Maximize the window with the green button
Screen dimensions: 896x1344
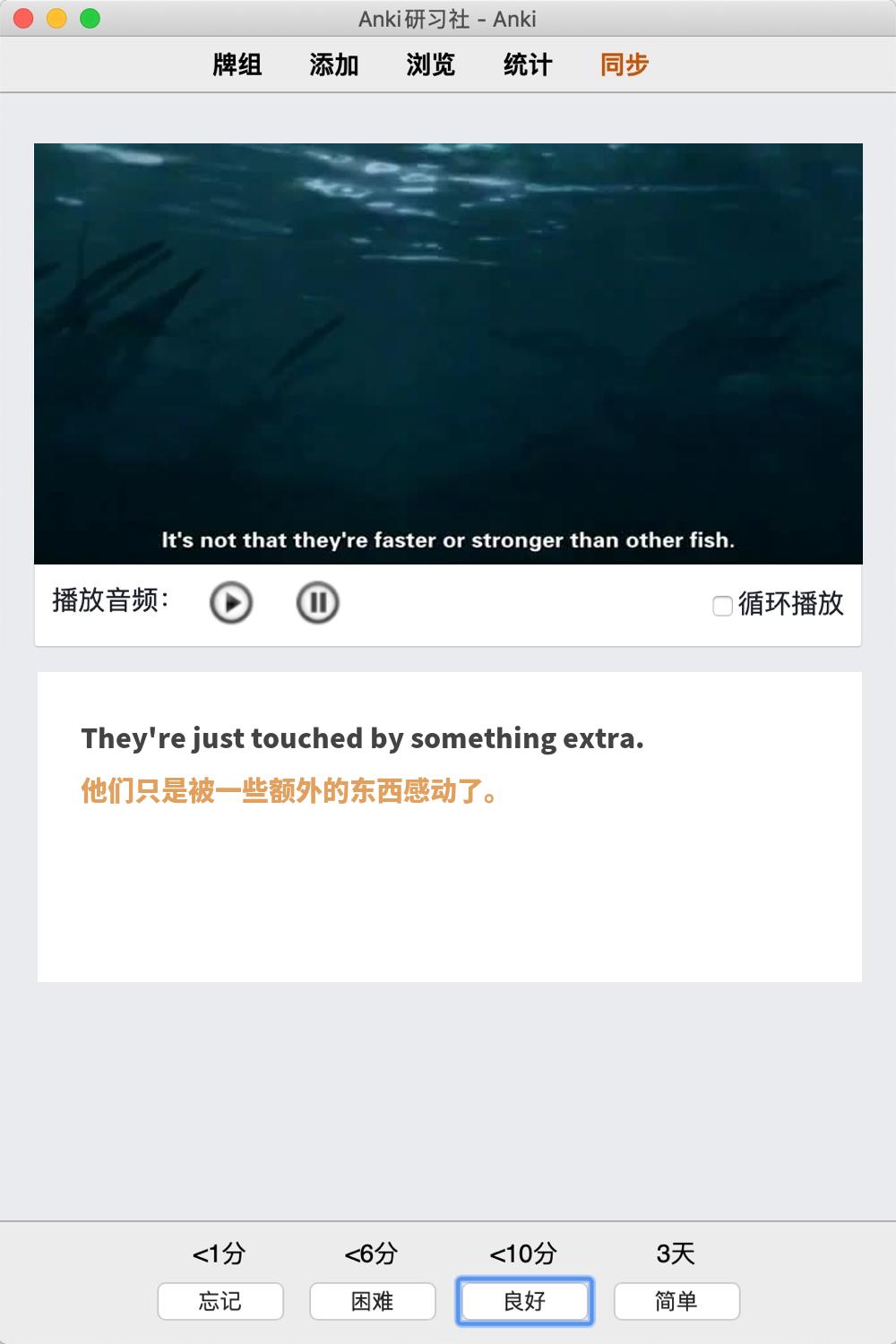pyautogui.click(x=90, y=18)
